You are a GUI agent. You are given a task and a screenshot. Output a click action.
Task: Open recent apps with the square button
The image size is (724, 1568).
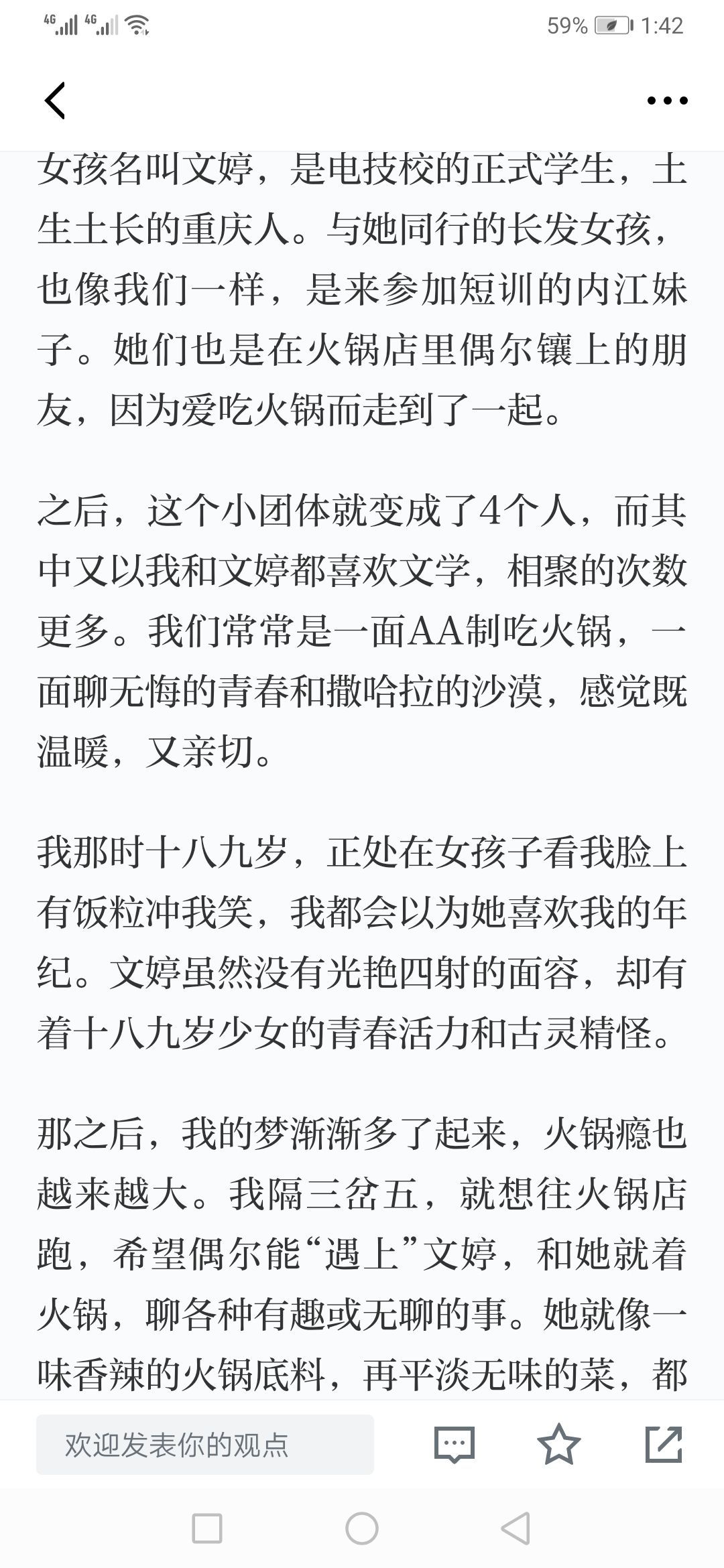click(x=207, y=1528)
